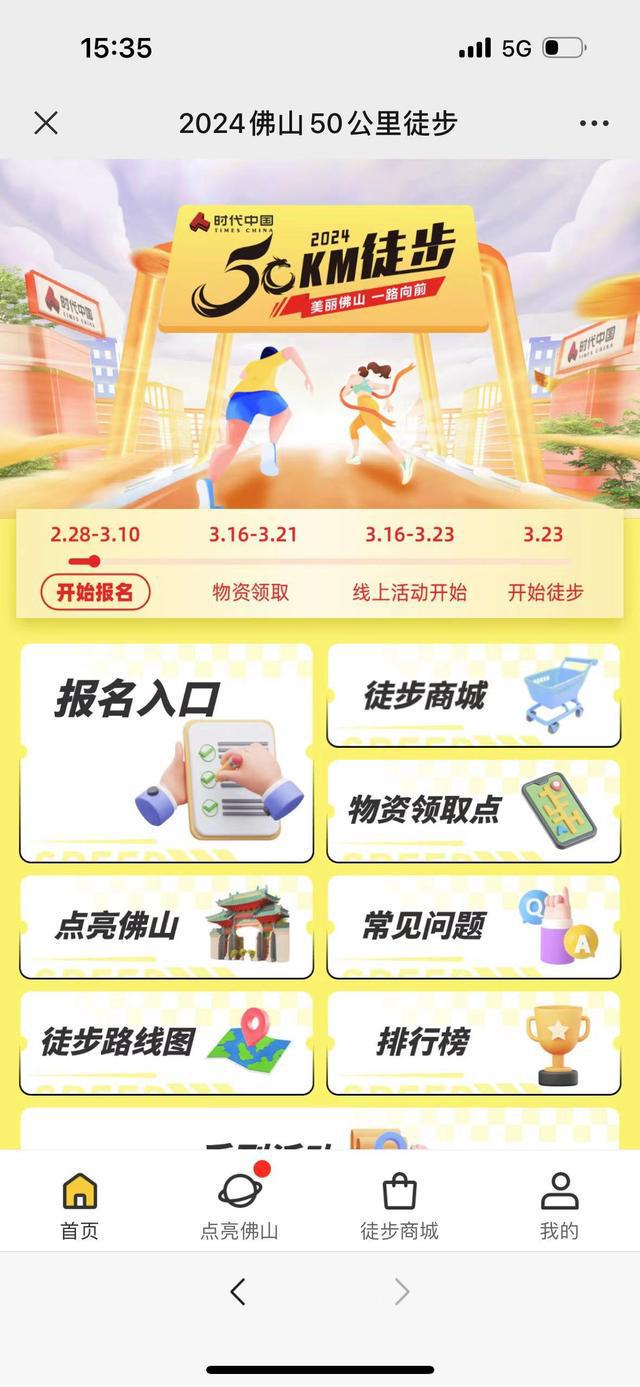640x1387 pixels.
Task: Tap the 开始报名 pill button
Action: tap(95, 592)
